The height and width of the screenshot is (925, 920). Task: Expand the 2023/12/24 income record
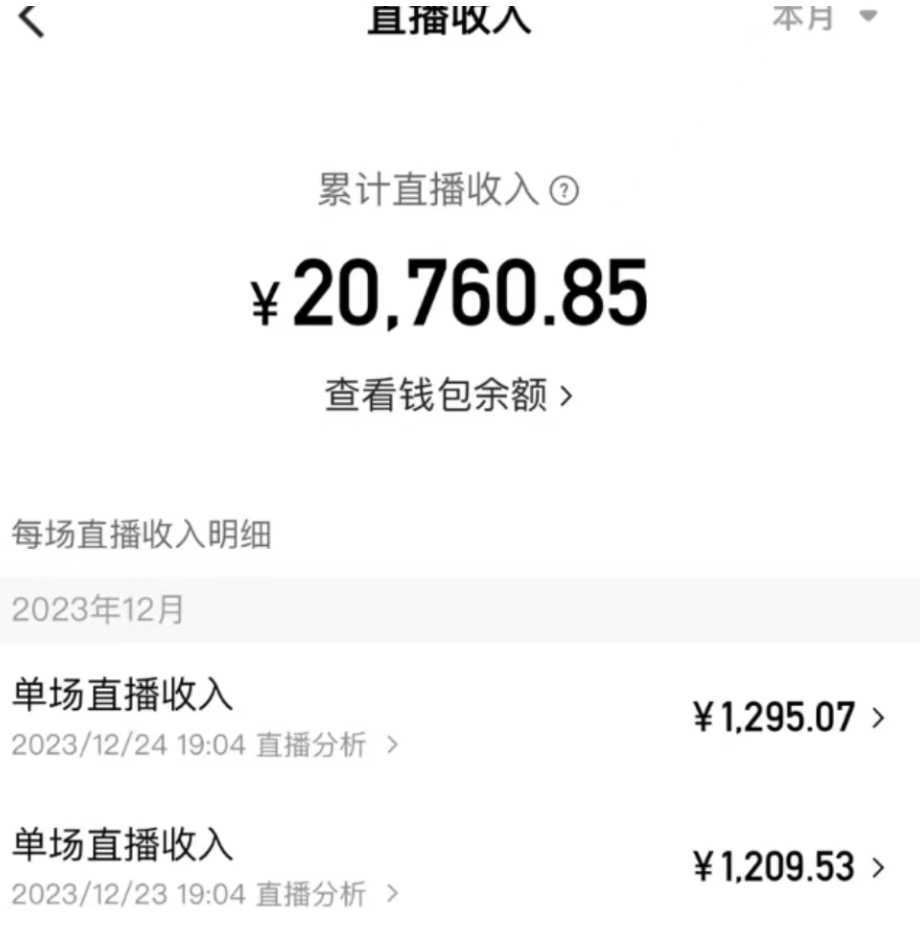coord(450,716)
